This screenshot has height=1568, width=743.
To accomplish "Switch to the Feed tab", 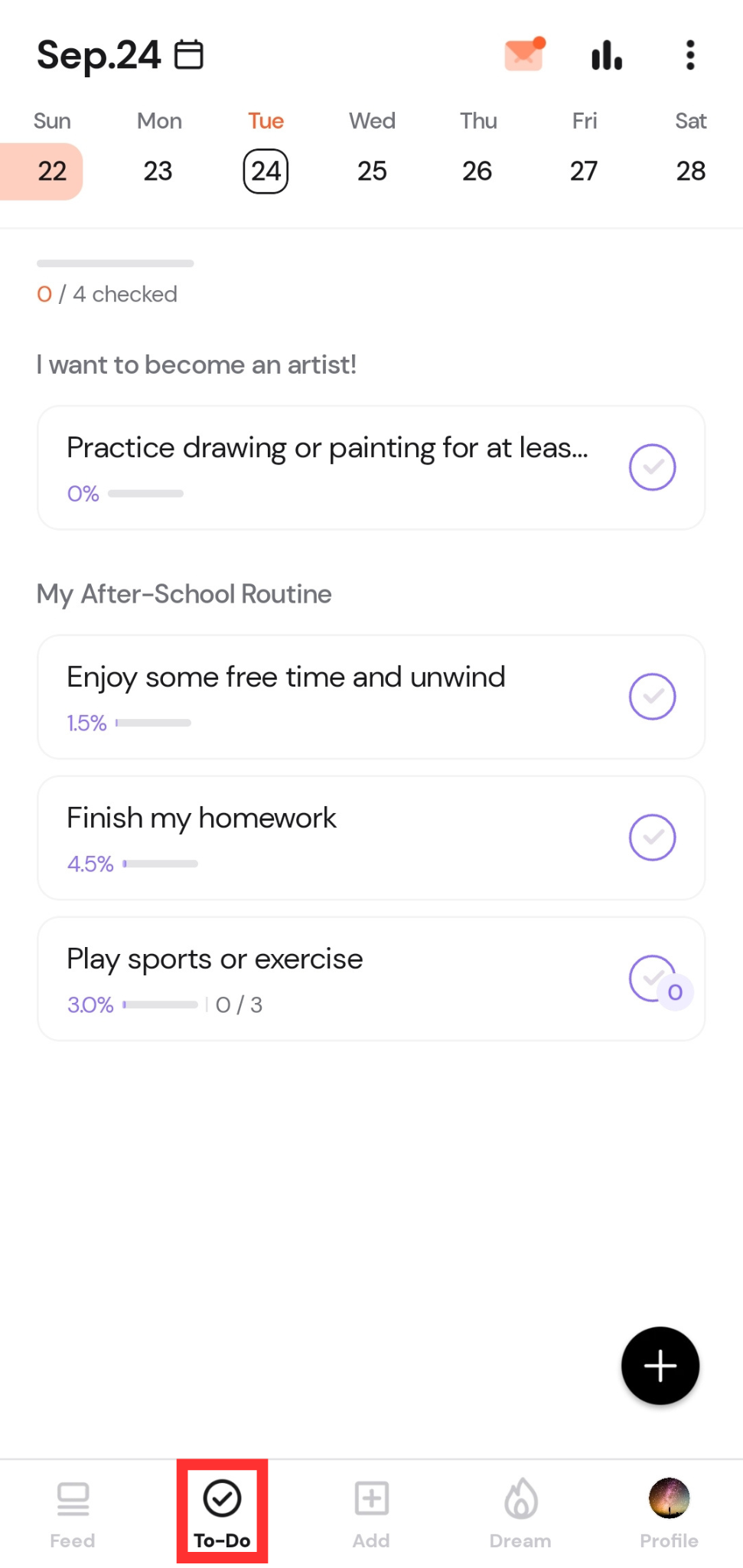I will pyautogui.click(x=73, y=1513).
